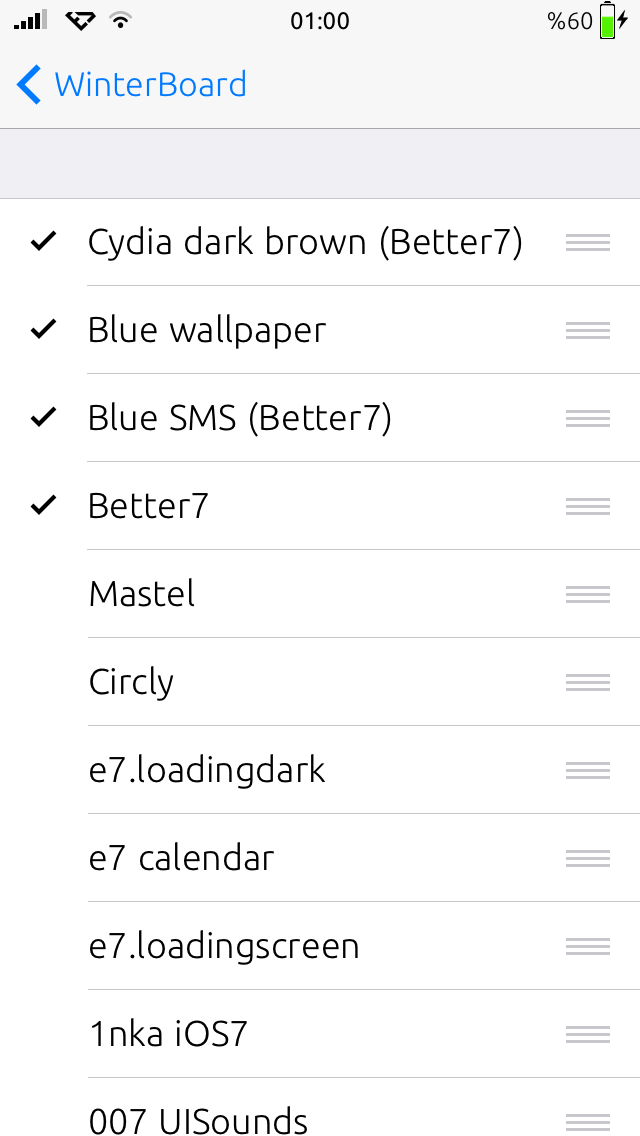
Task: Go back to WinterBoard
Action: 131,85
